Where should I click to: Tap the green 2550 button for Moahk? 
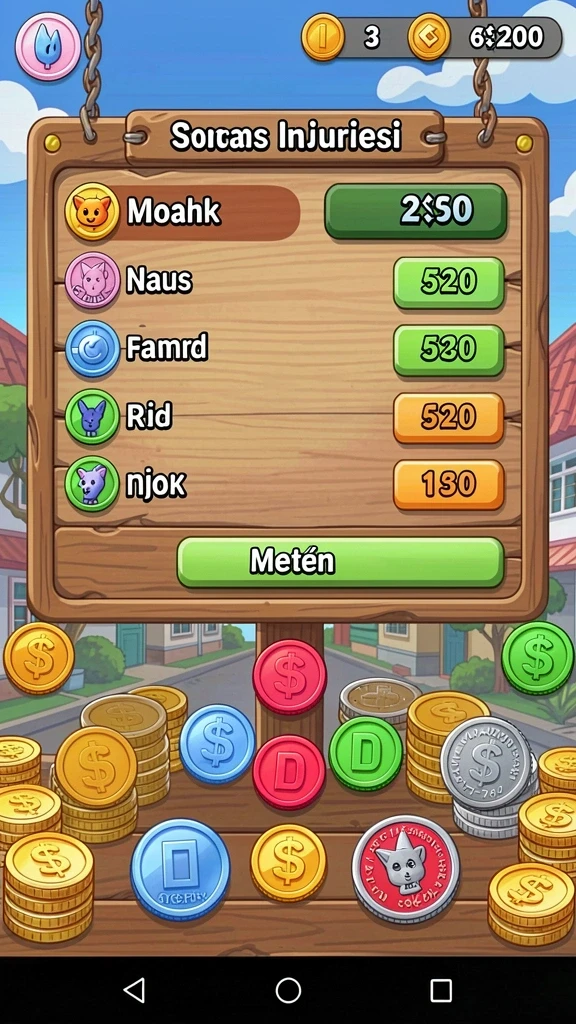(415, 211)
